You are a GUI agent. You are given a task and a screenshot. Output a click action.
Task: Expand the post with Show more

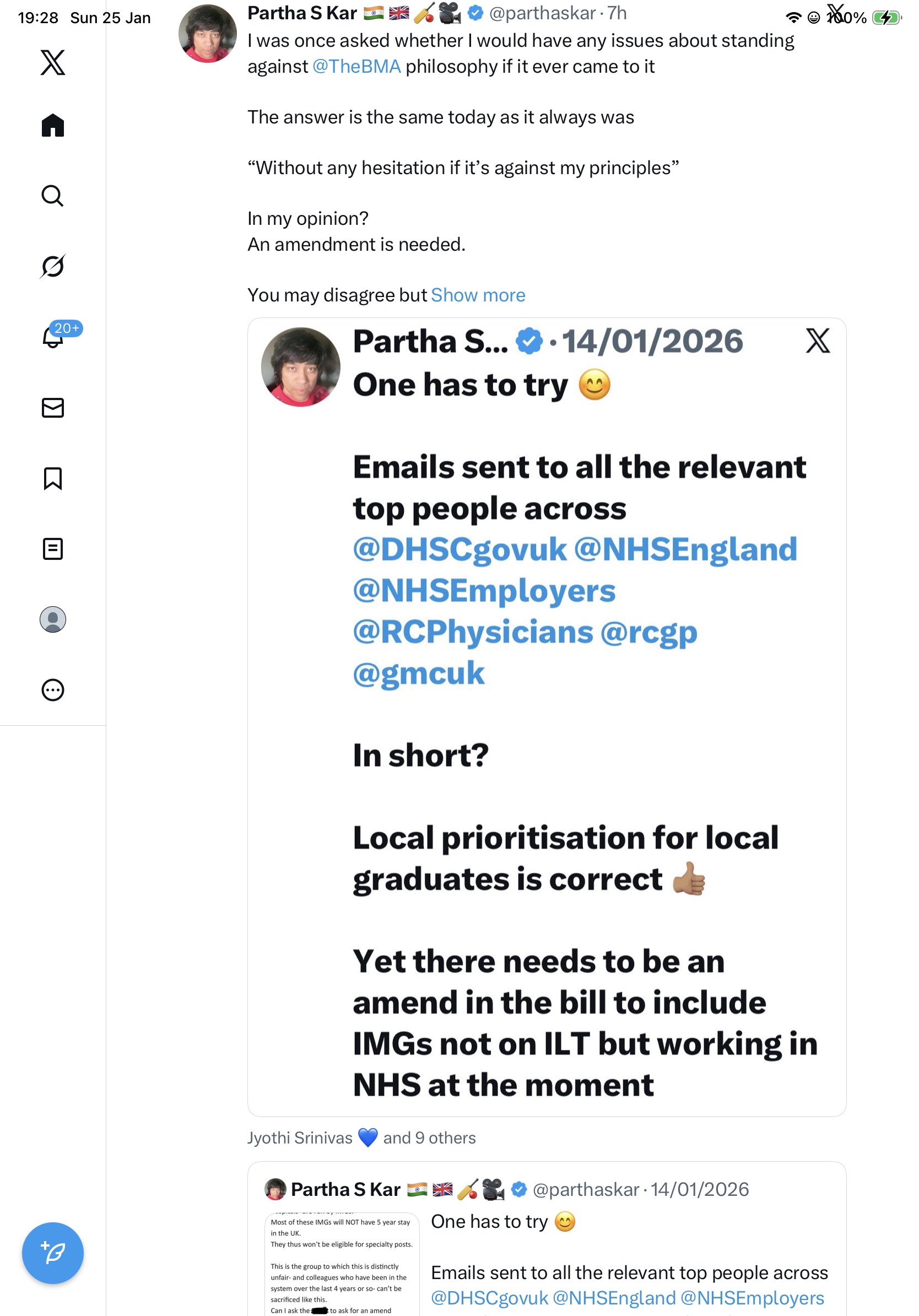(x=477, y=295)
